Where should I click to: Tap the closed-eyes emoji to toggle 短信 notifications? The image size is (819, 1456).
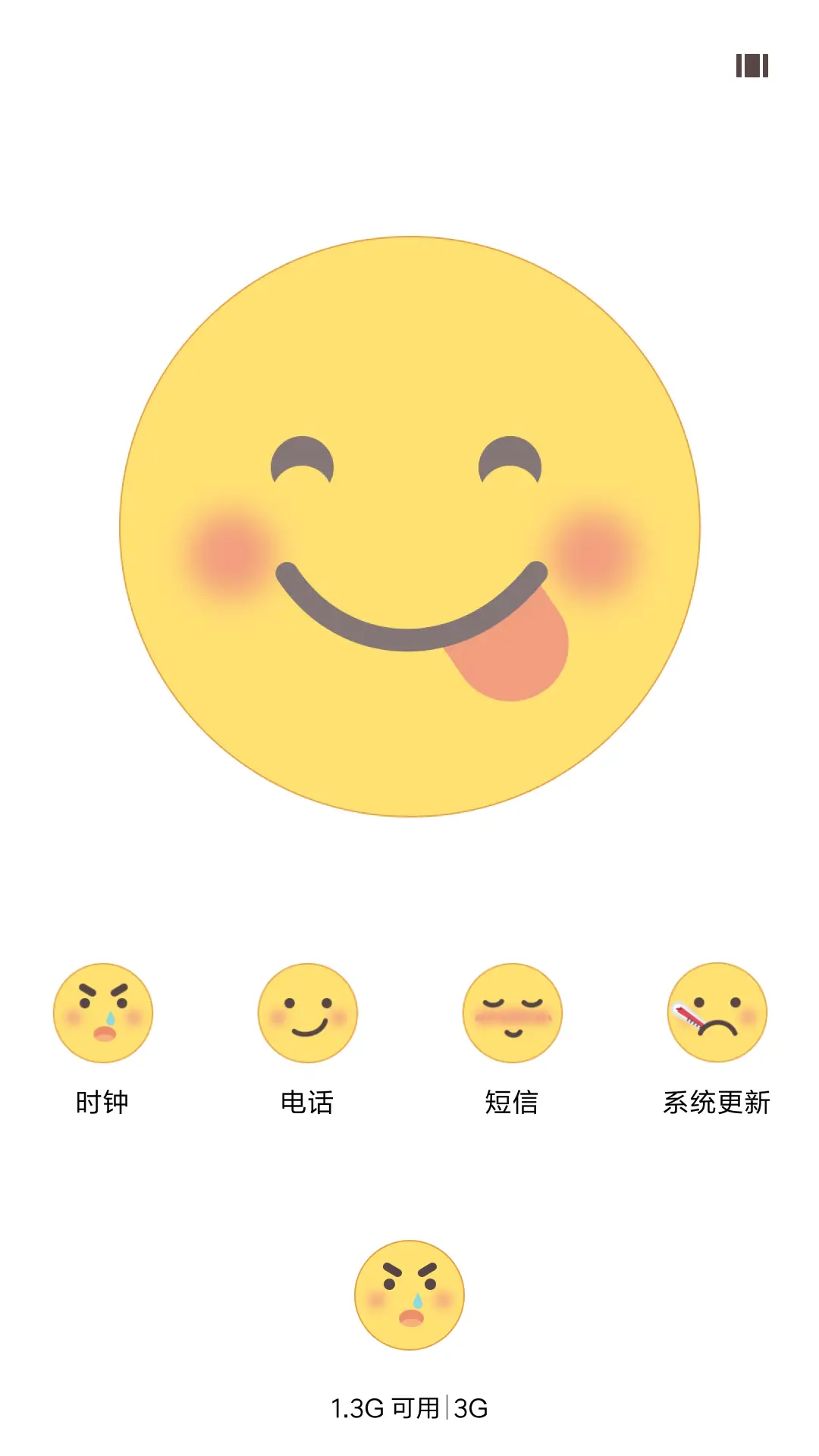(x=511, y=1012)
